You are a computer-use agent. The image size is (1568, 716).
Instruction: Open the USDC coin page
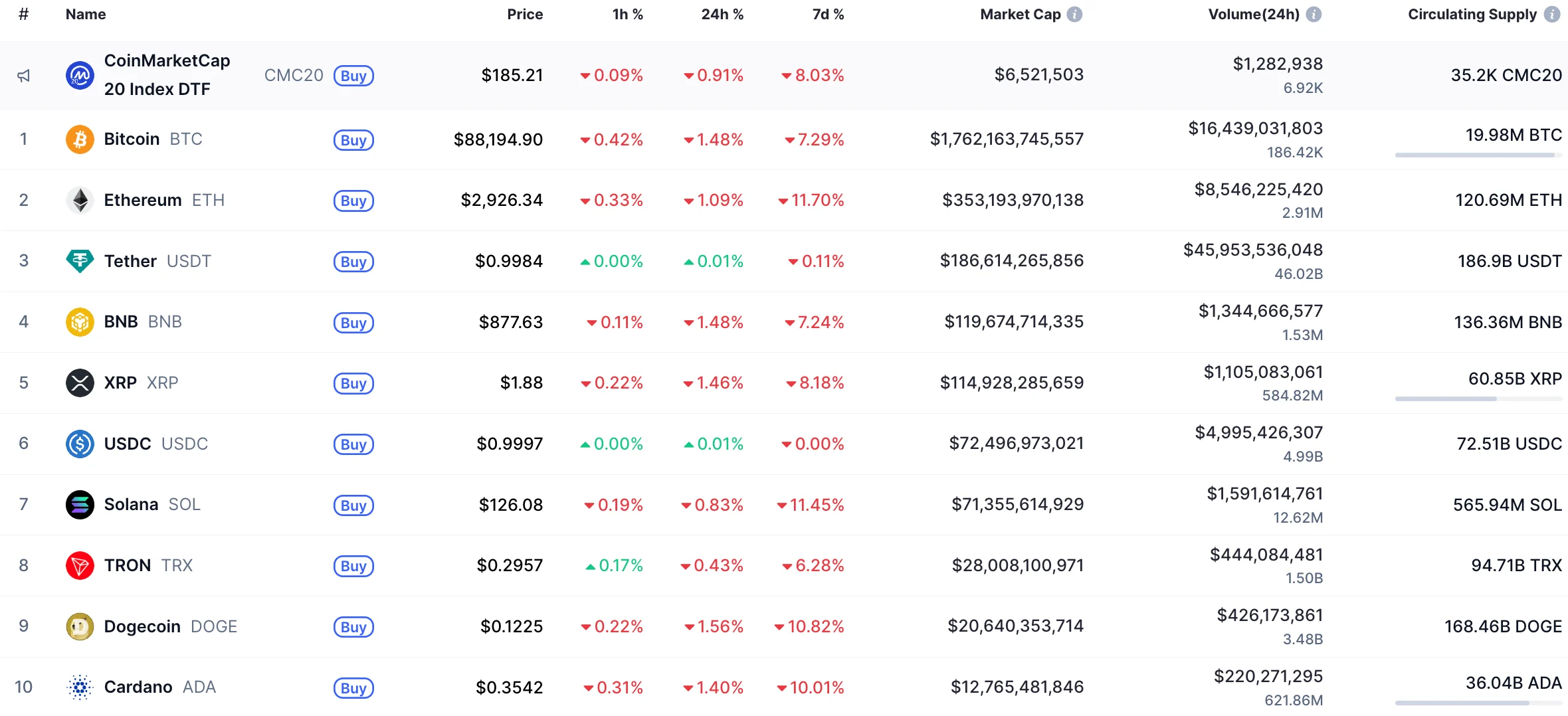pos(128,444)
